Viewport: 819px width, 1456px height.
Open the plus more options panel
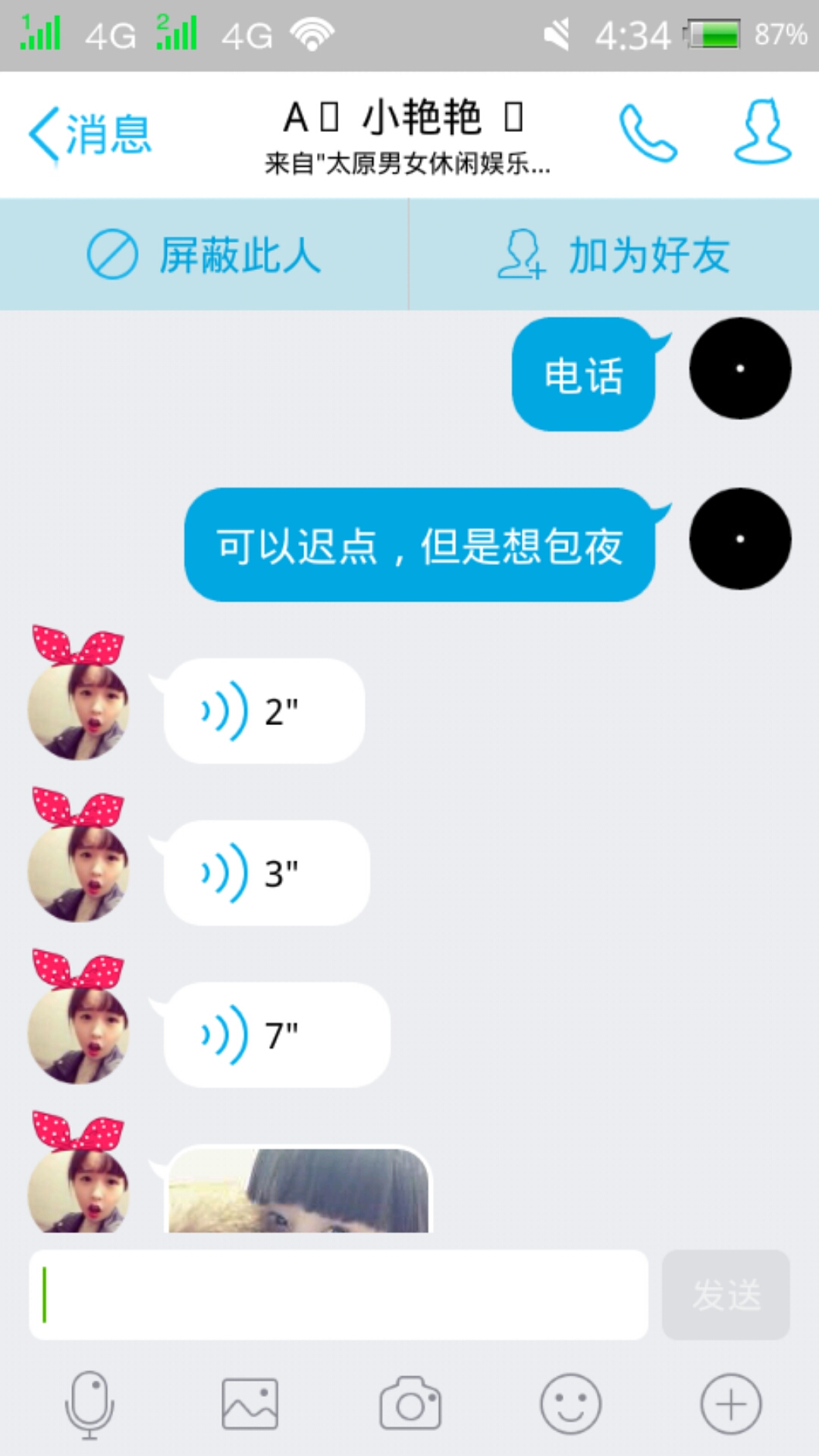click(x=730, y=1404)
